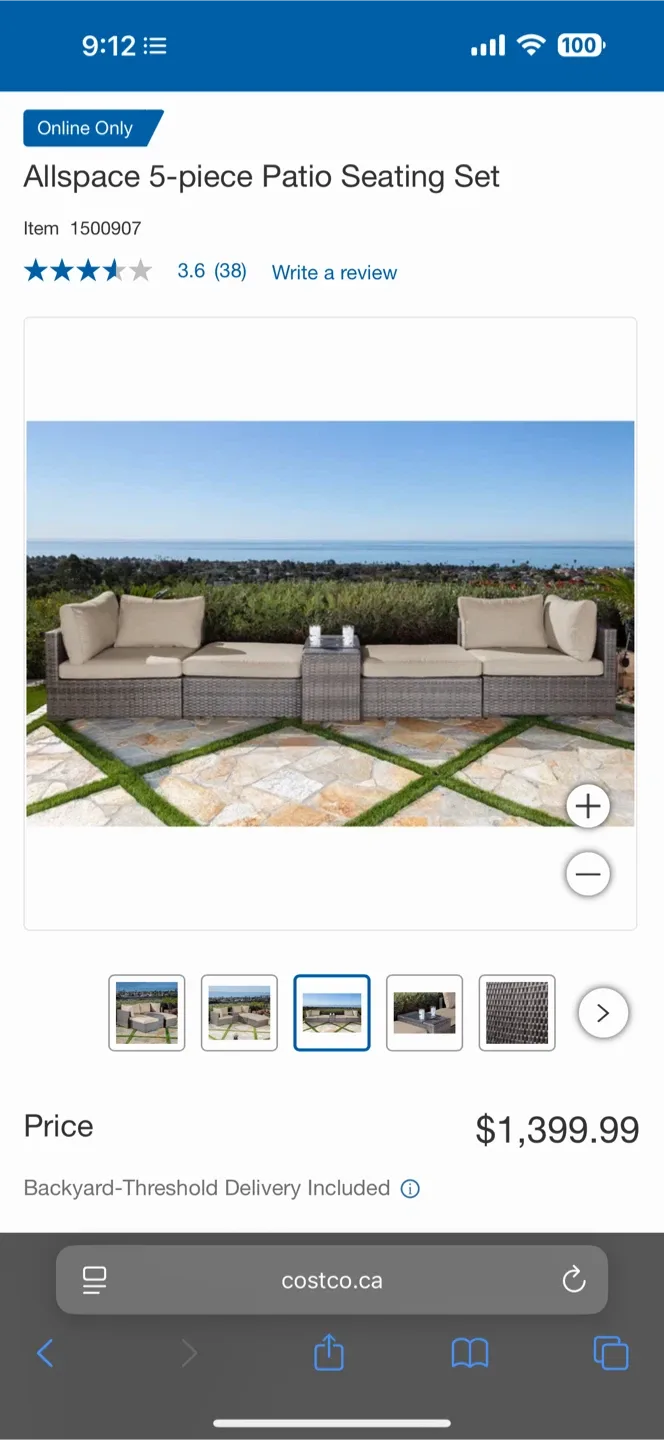This screenshot has width=664, height=1440.
Task: Tap the costco.ca address bar
Action: pos(332,1280)
